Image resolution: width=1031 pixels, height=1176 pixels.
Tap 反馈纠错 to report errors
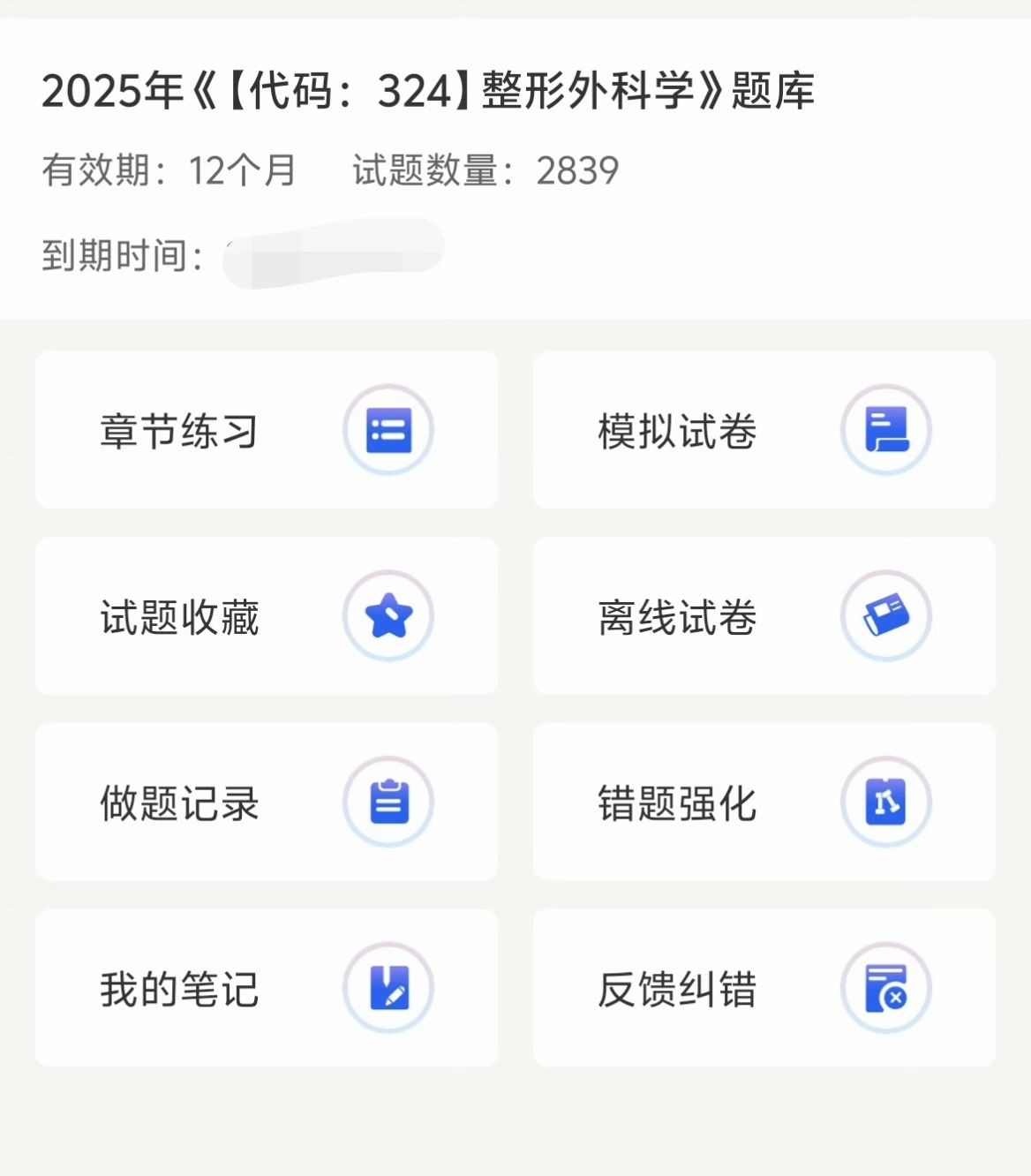click(764, 988)
